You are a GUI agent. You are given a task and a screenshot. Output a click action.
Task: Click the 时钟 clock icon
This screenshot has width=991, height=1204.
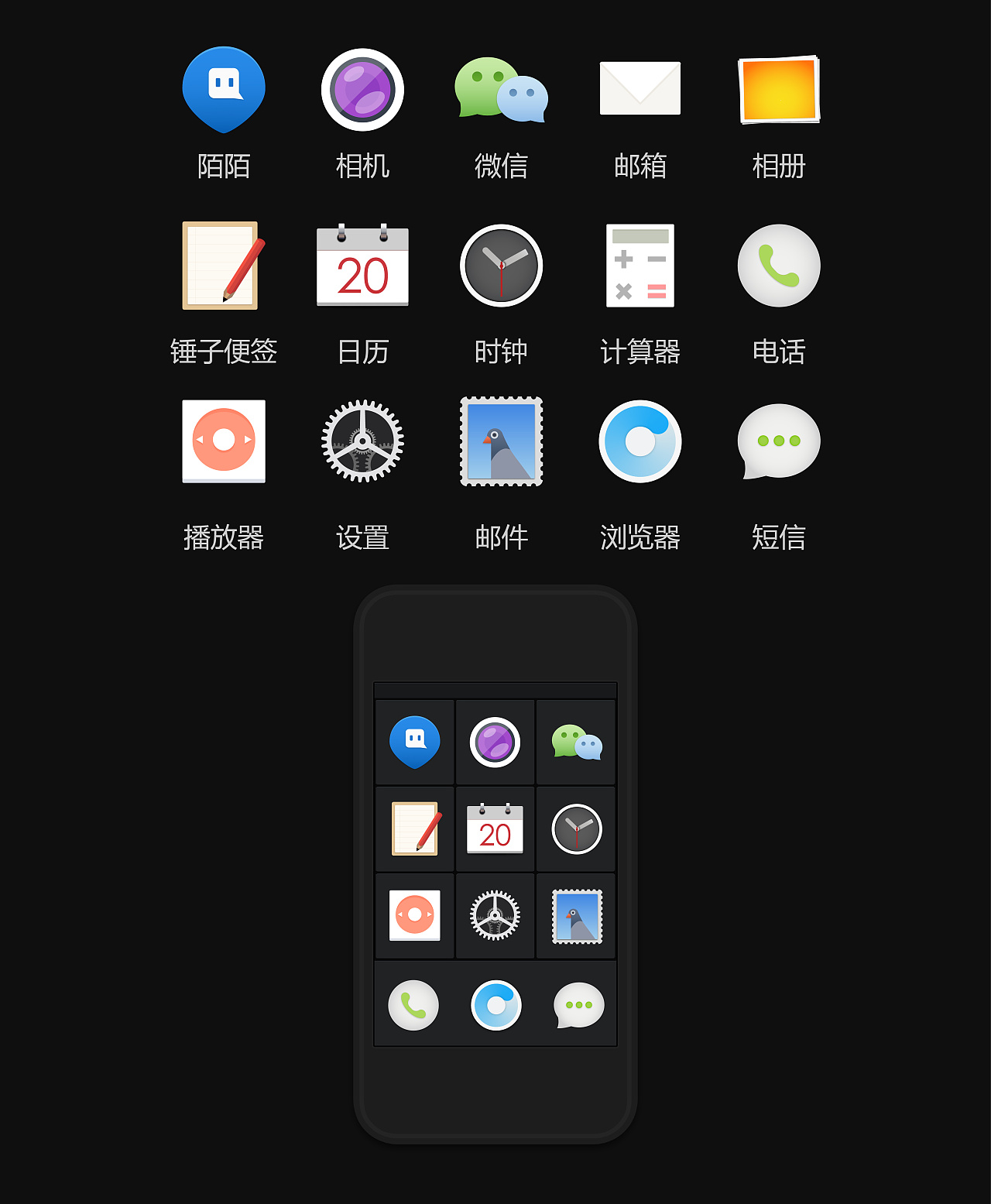pyautogui.click(x=500, y=265)
